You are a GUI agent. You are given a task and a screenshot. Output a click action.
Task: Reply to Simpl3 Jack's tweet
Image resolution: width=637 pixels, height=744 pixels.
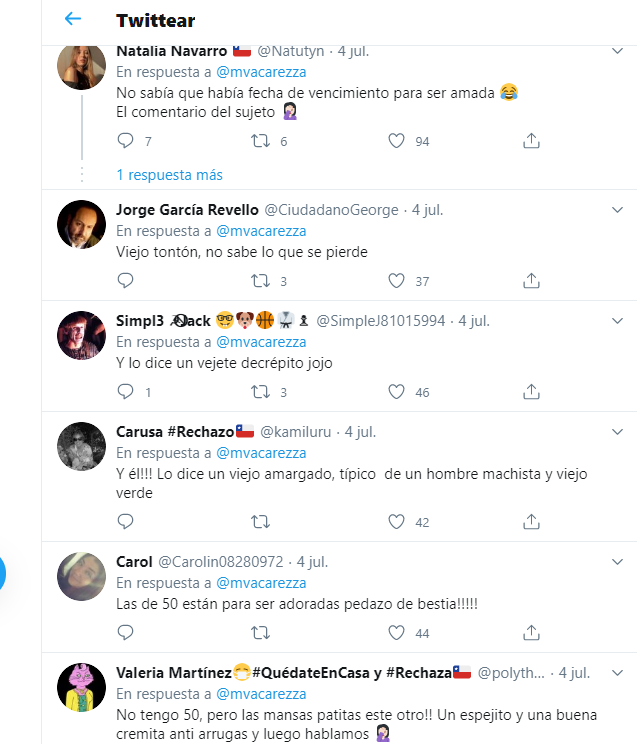tap(125, 392)
